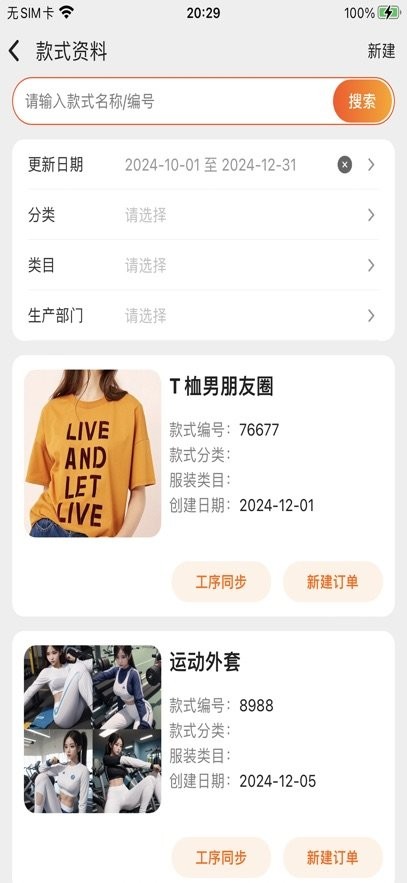Clear the 更新日期 date range
407x883 pixels.
click(x=345, y=165)
